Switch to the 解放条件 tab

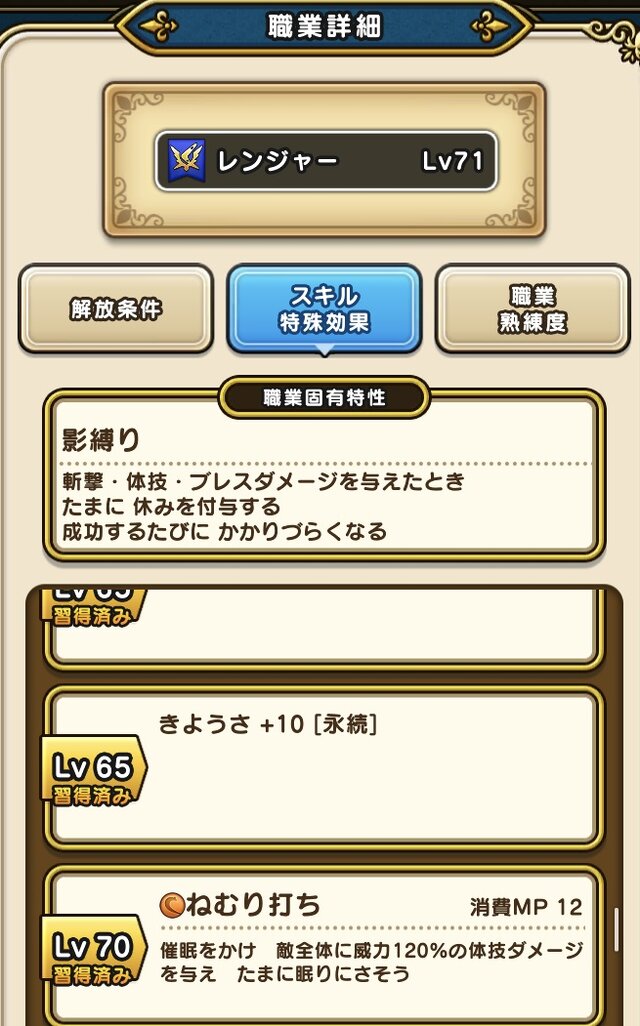[x=116, y=309]
